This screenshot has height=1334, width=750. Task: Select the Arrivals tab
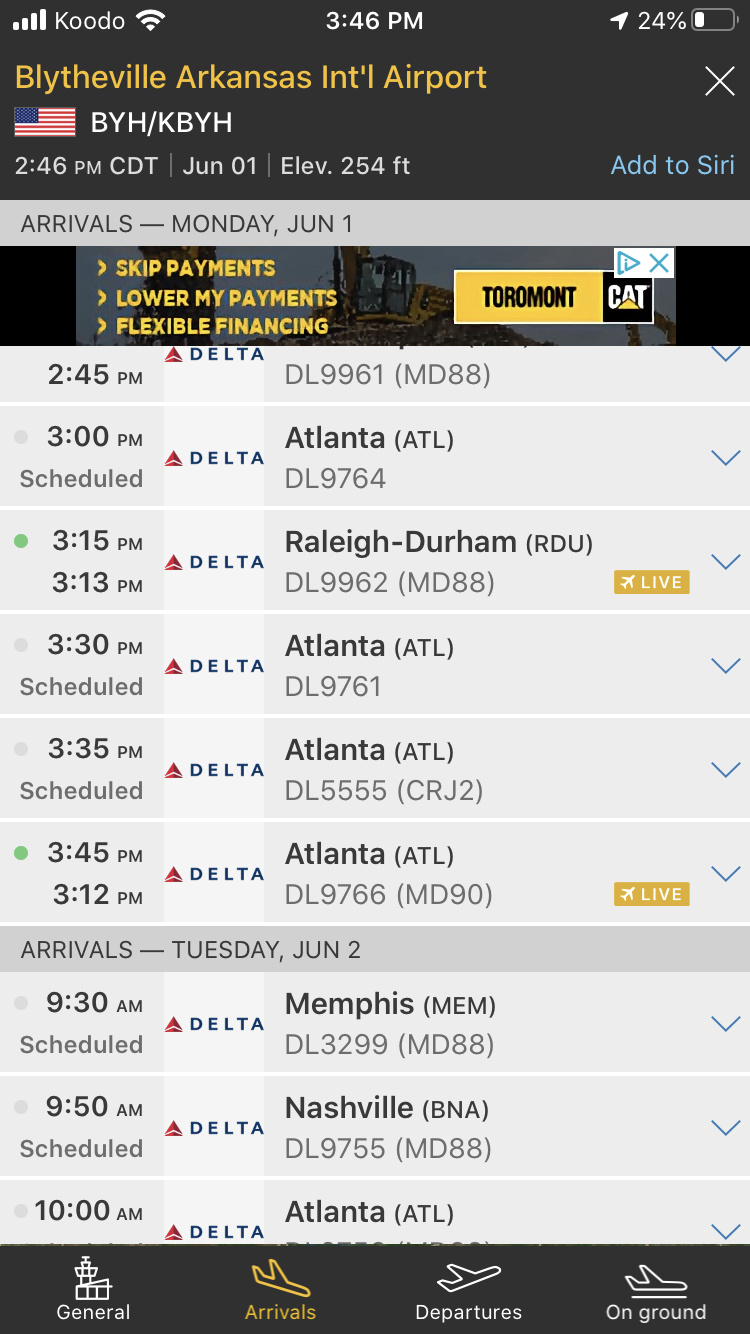[280, 1290]
